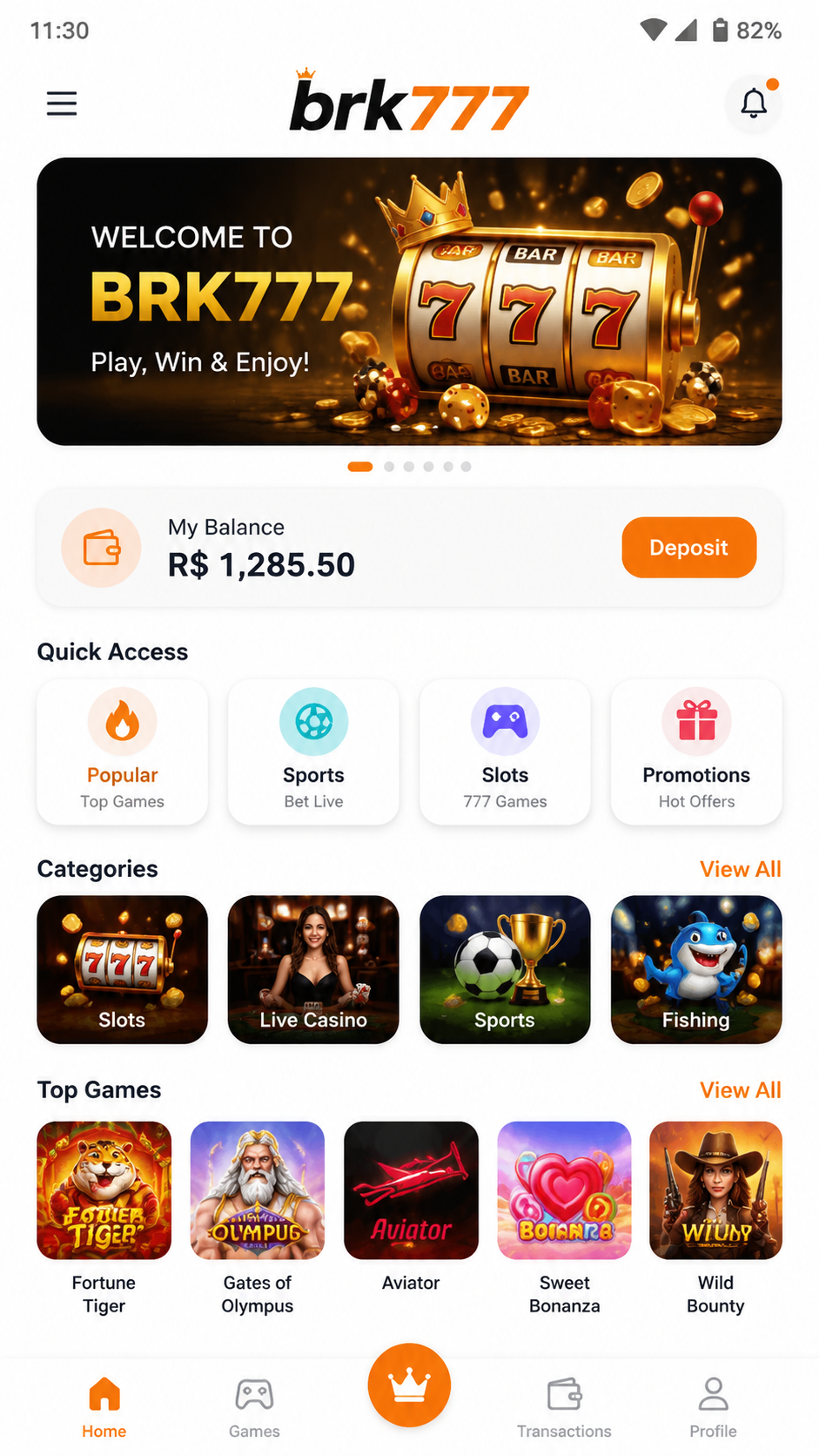Open Slots 777 Games shortcut
Viewport: 819px width, 1456px height.
click(x=505, y=752)
